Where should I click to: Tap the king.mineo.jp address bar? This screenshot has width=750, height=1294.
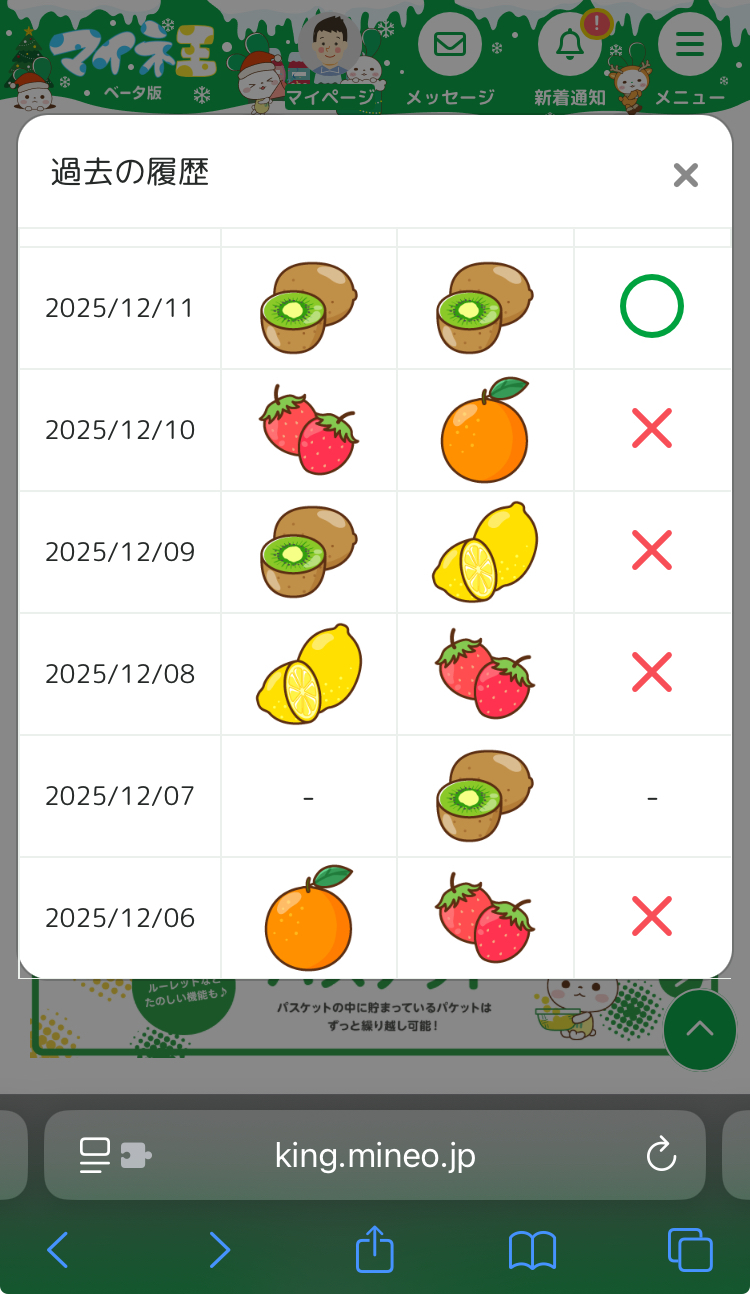pyautogui.click(x=375, y=1156)
